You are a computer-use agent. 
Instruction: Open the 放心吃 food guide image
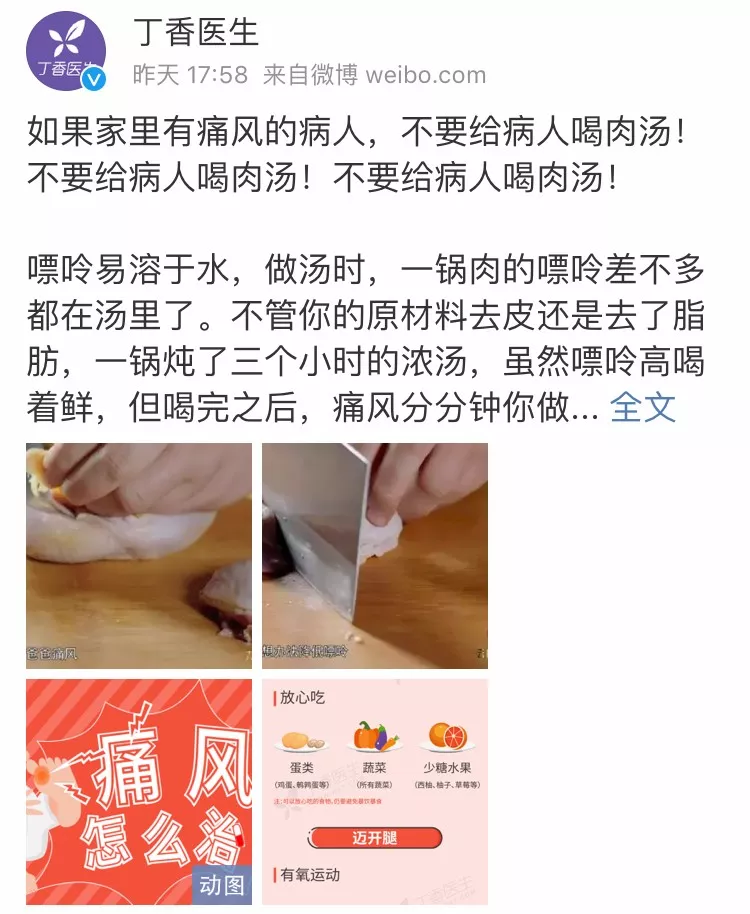(x=375, y=792)
